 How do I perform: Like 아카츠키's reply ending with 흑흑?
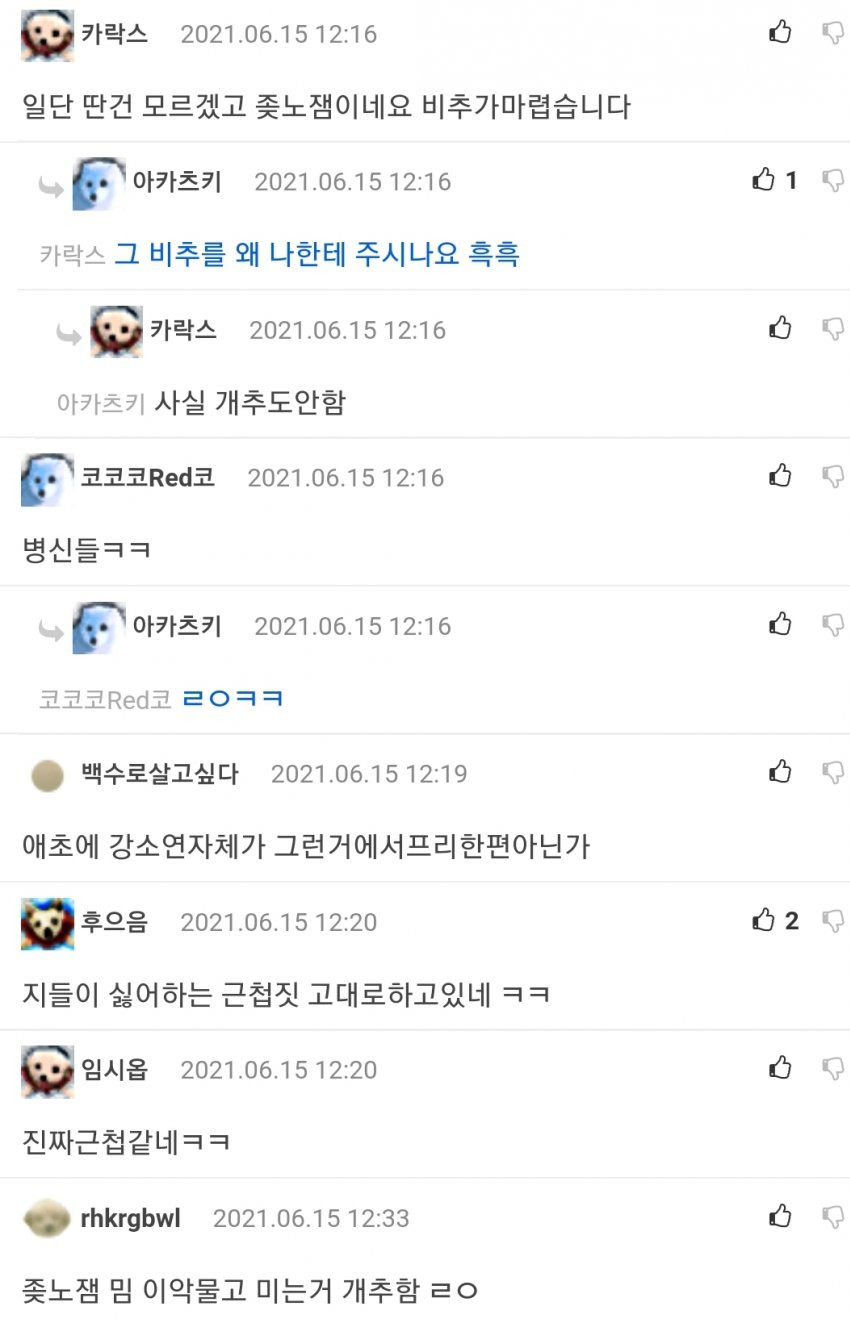[x=764, y=180]
